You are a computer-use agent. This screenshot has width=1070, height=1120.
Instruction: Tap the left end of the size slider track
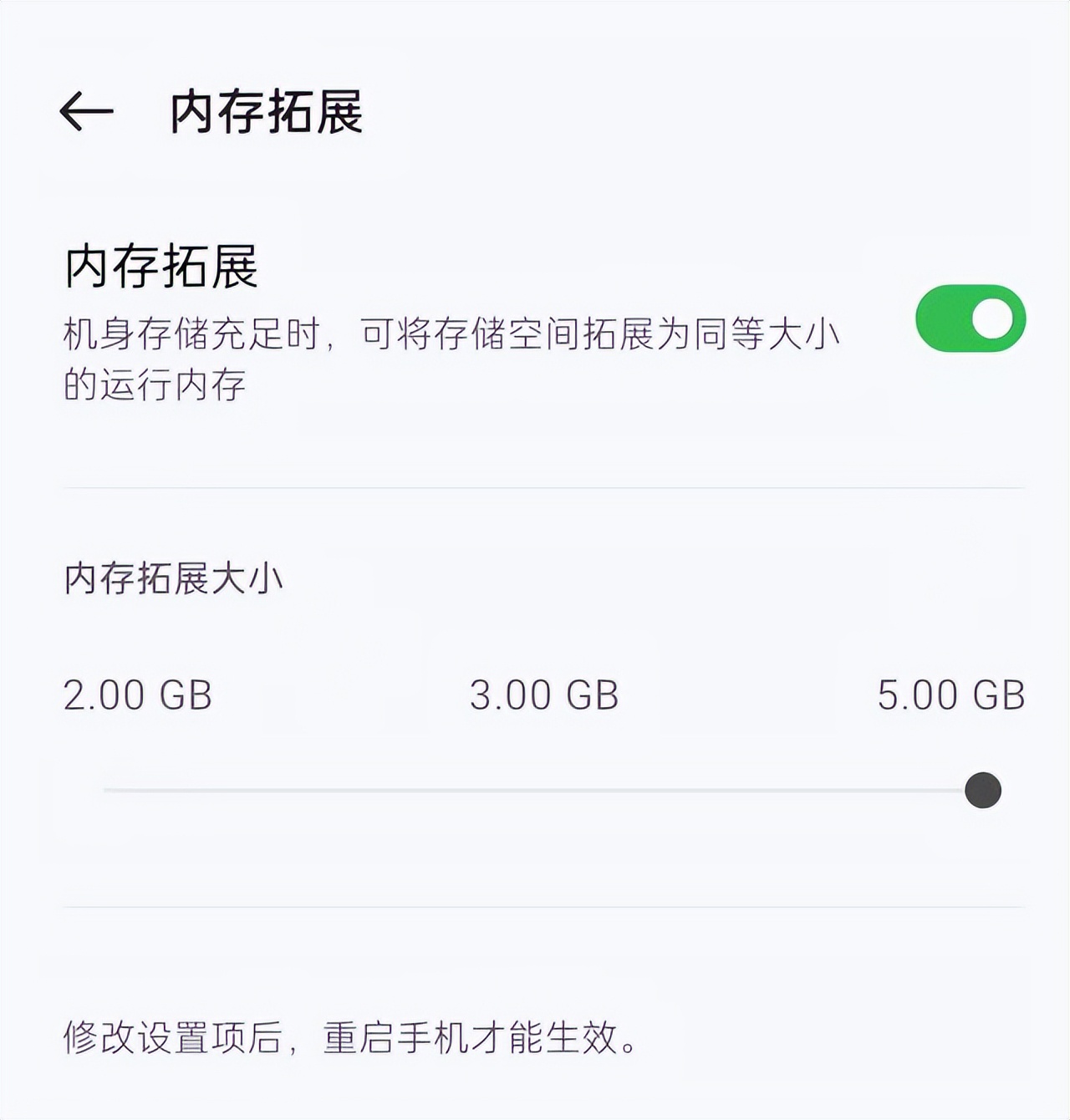(109, 789)
